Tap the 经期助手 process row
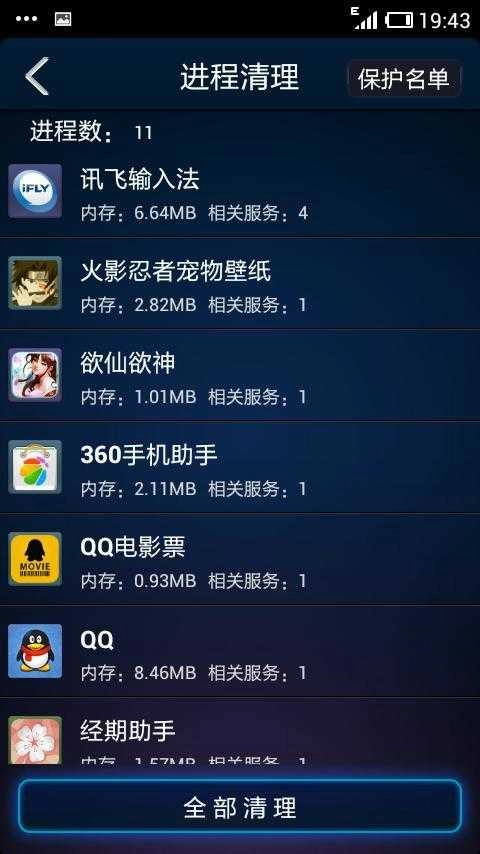 click(x=240, y=731)
